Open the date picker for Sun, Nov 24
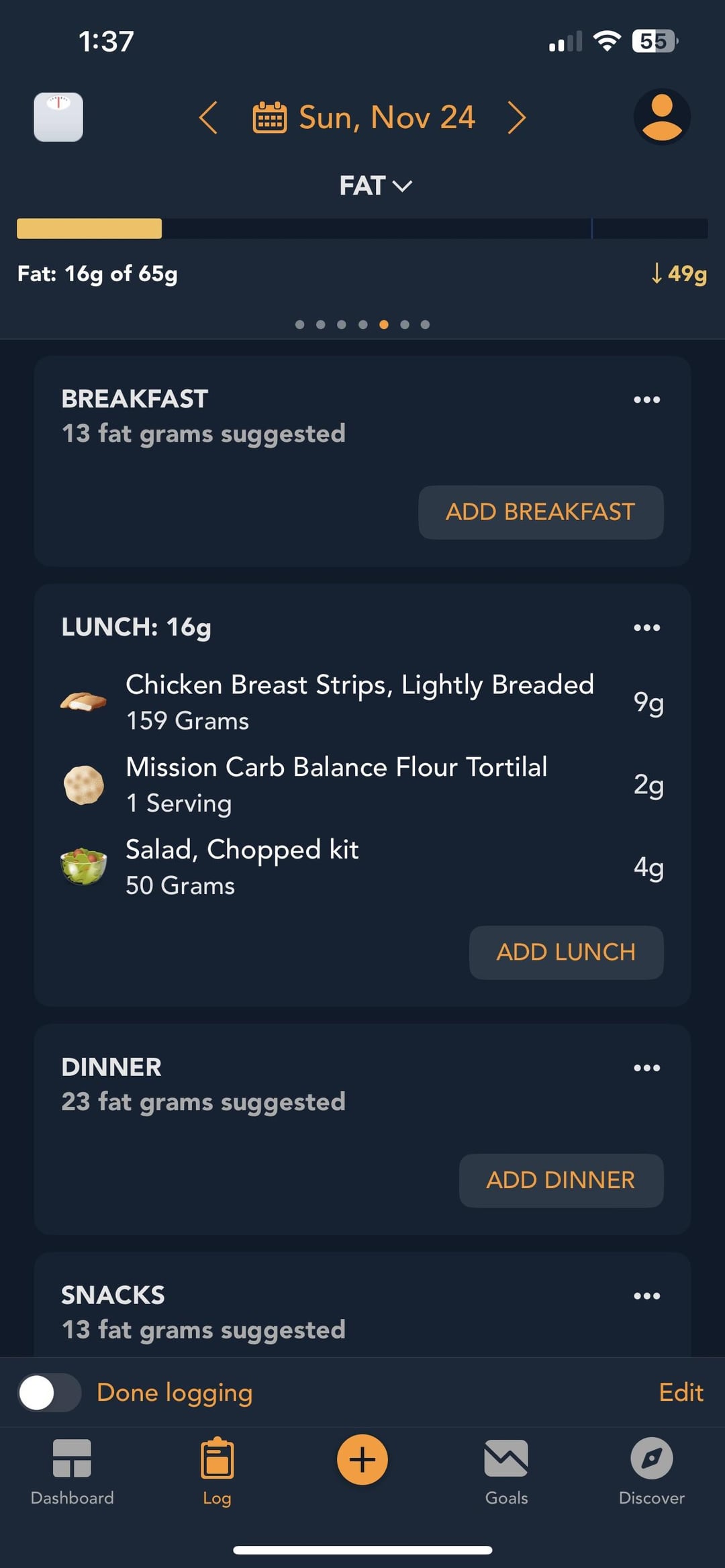Screen dimensions: 725x1568 pos(364,117)
